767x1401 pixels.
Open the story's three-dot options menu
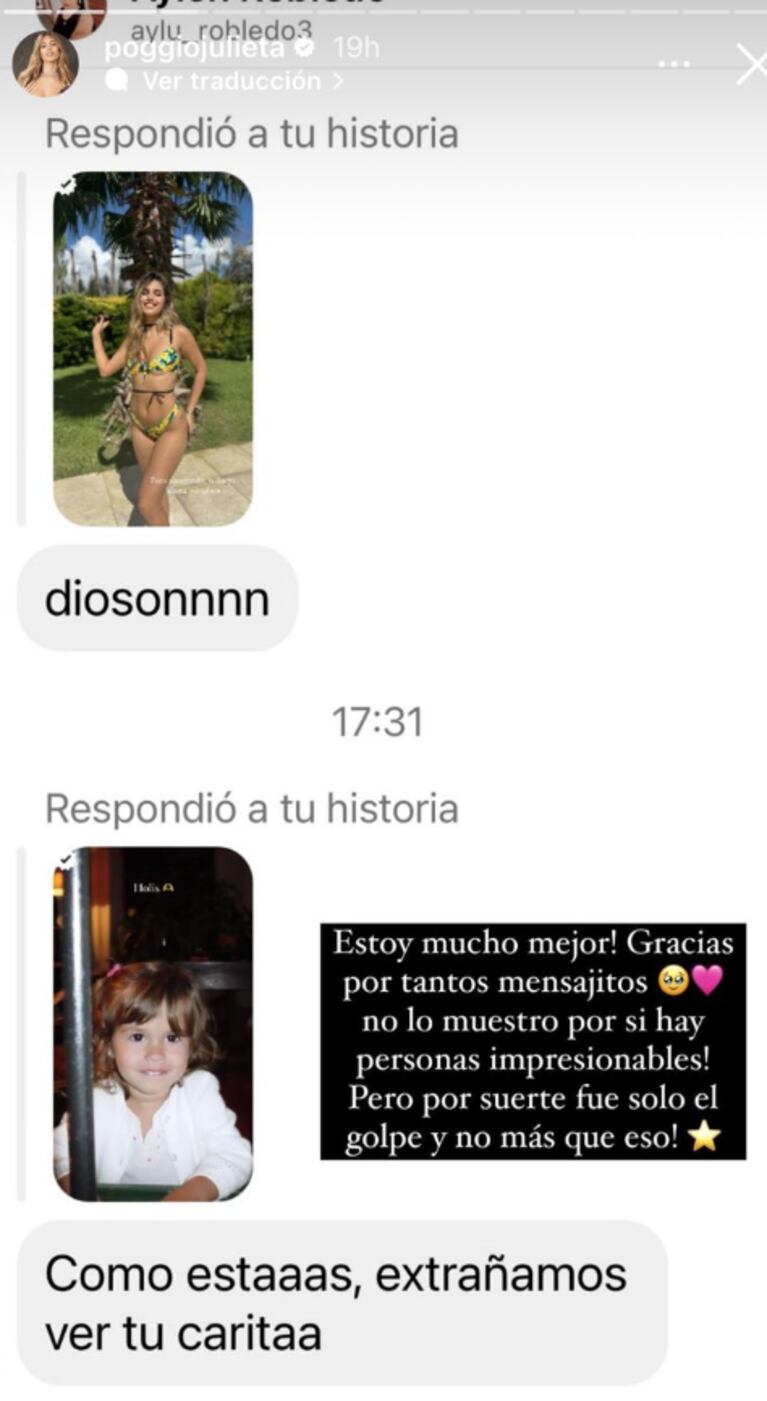pos(674,64)
